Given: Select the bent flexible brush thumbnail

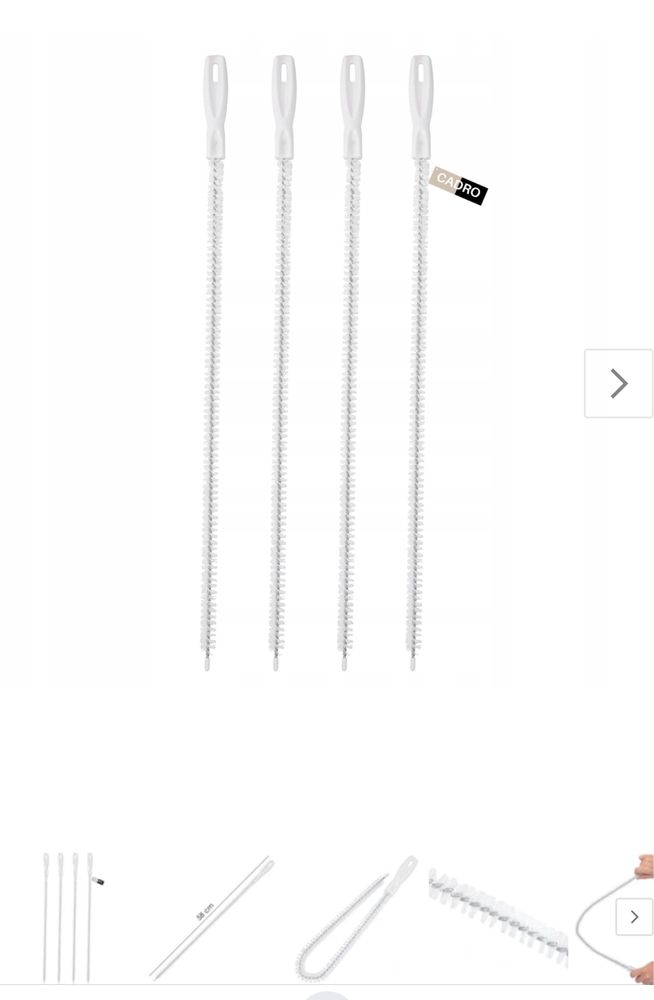Looking at the screenshot, I should click(x=356, y=916).
